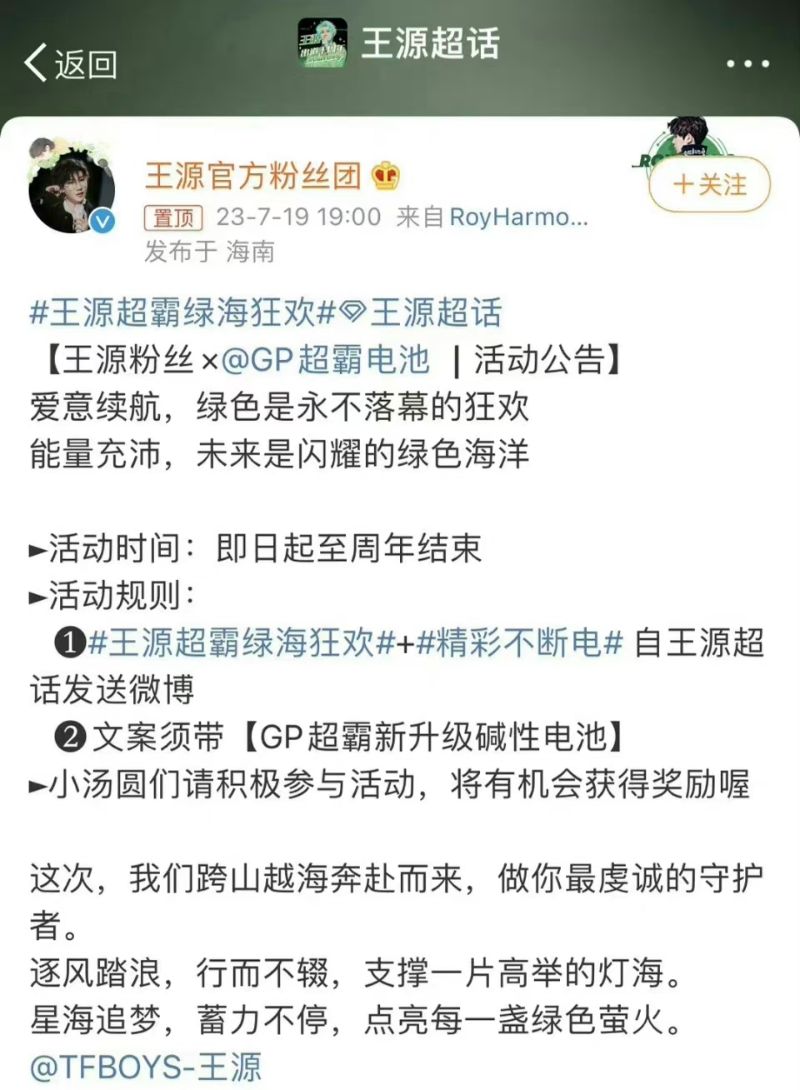Open the 王源超话 super topic link
The image size is (800, 1090).
pos(424,311)
